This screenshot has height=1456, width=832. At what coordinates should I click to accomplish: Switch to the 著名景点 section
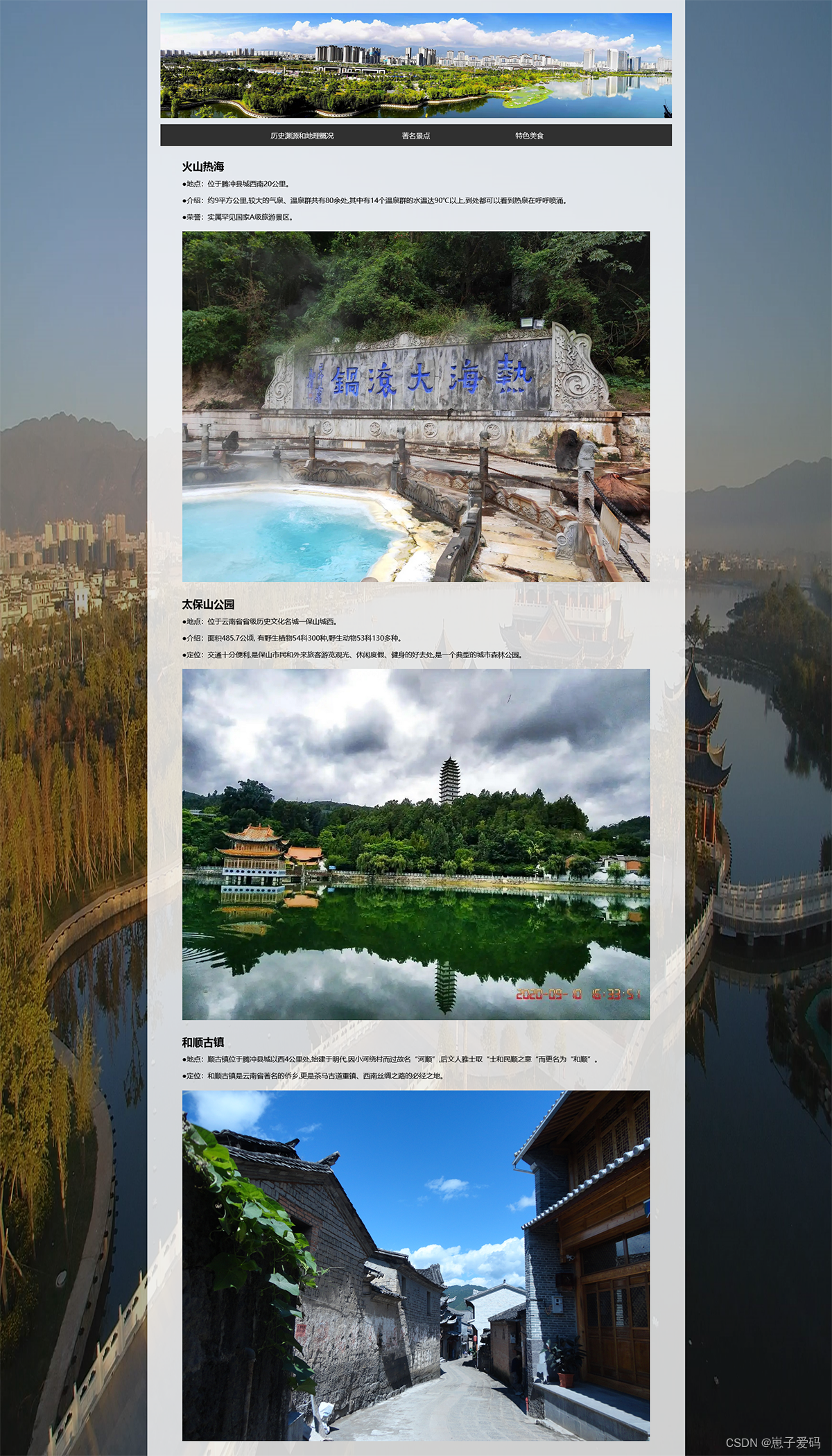[x=416, y=136]
